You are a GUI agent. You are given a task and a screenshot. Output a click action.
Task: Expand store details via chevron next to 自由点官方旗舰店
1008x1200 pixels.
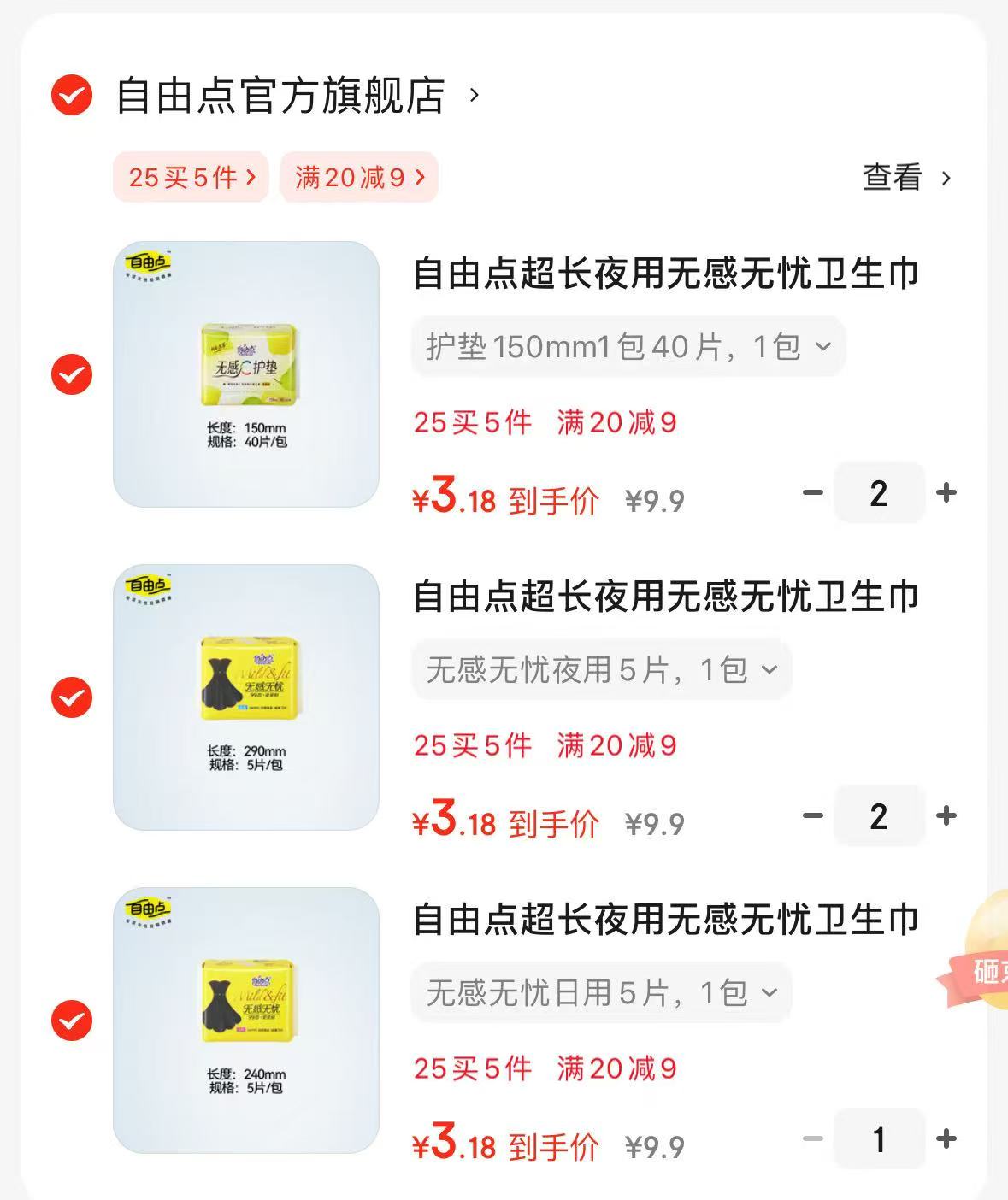[x=471, y=96]
